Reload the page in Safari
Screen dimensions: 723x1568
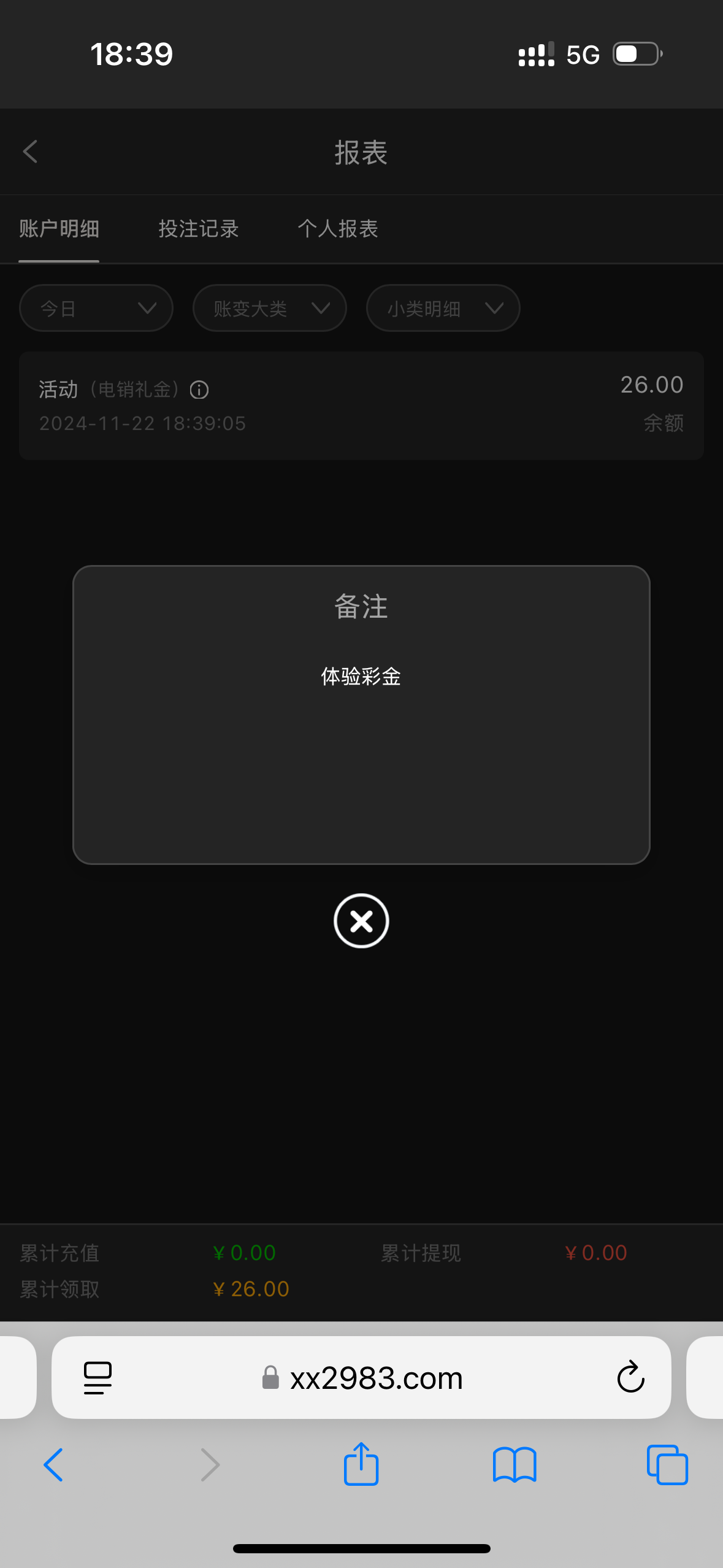click(630, 1377)
